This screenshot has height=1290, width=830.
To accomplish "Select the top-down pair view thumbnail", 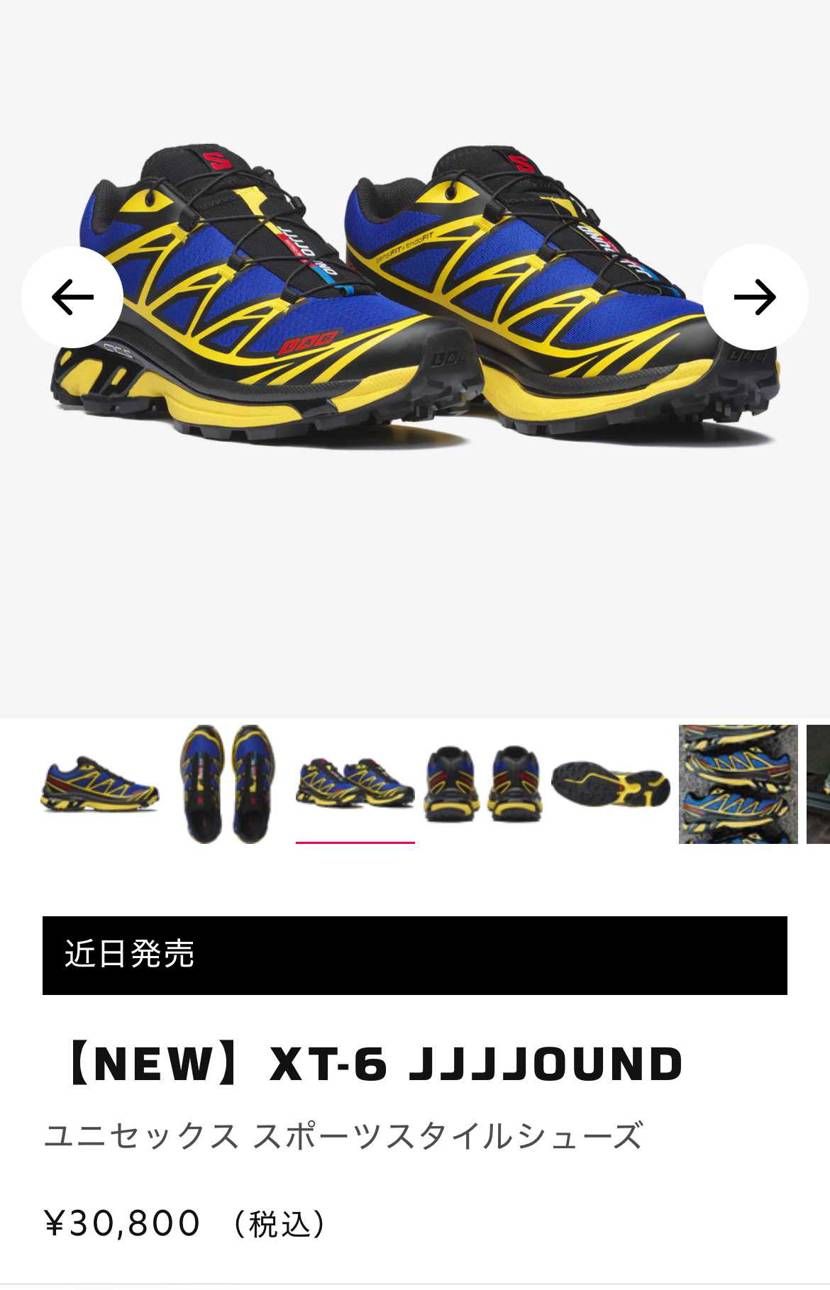I will (227, 784).
